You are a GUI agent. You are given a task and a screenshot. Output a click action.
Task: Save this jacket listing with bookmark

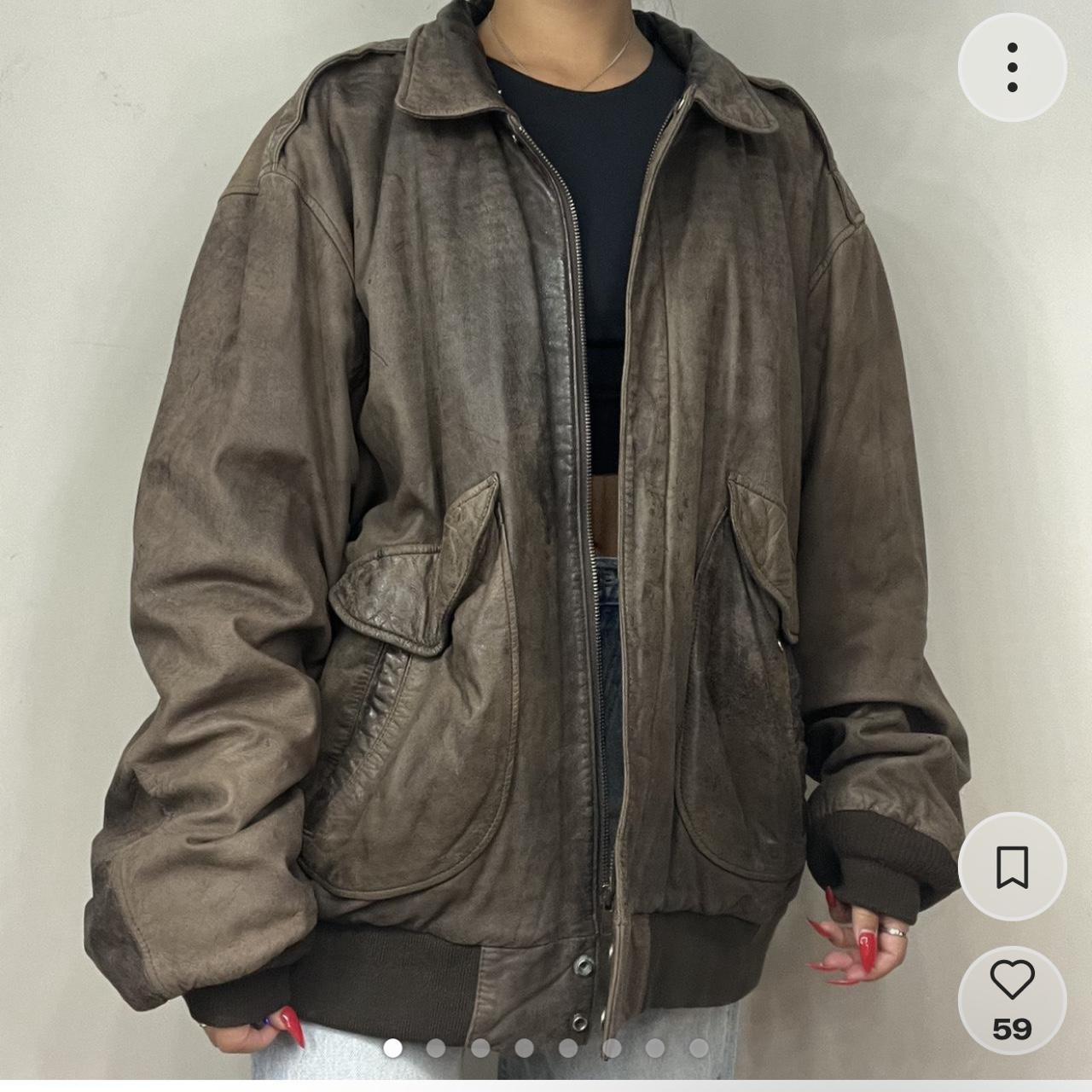1012,867
